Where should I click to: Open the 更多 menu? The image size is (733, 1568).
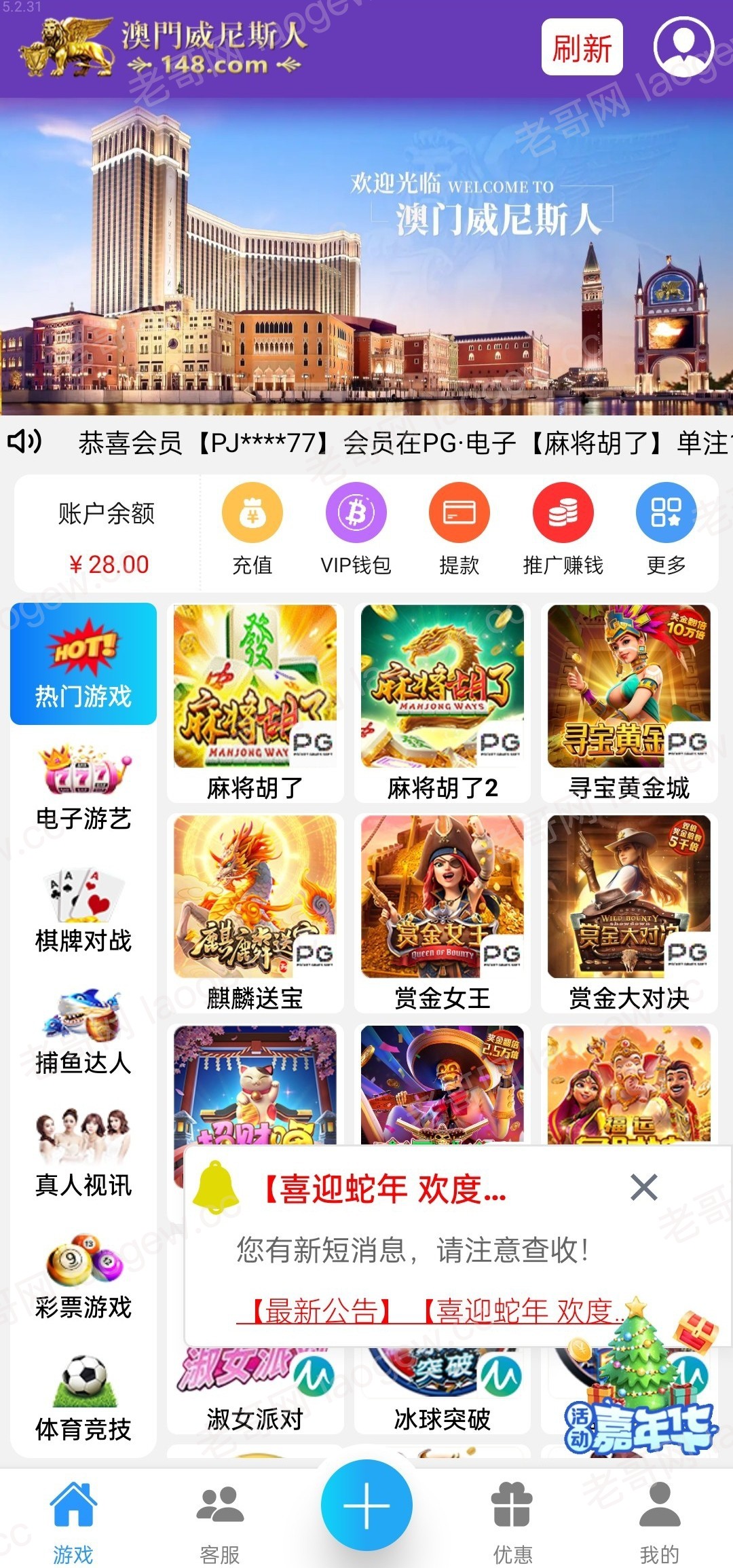pyautogui.click(x=666, y=529)
